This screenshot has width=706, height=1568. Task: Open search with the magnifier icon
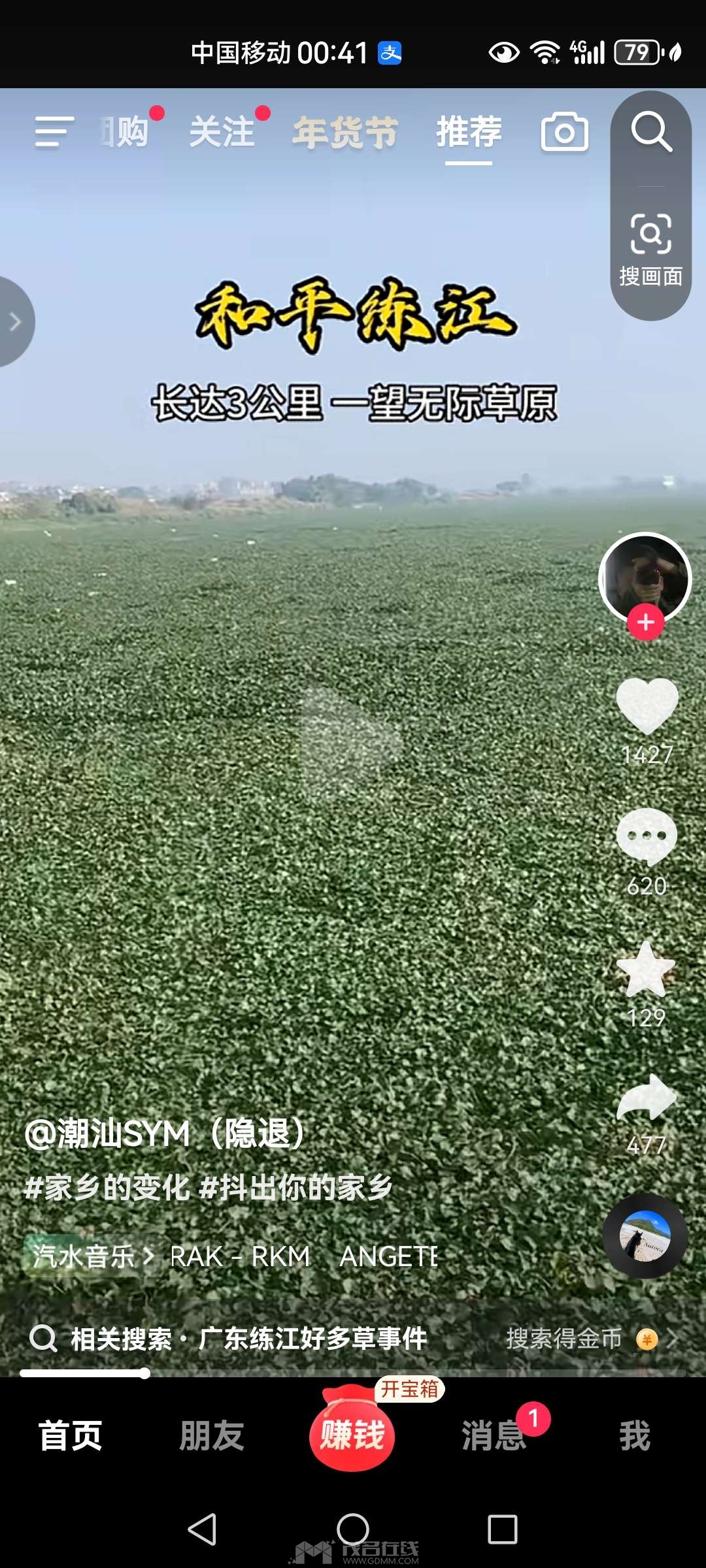651,132
